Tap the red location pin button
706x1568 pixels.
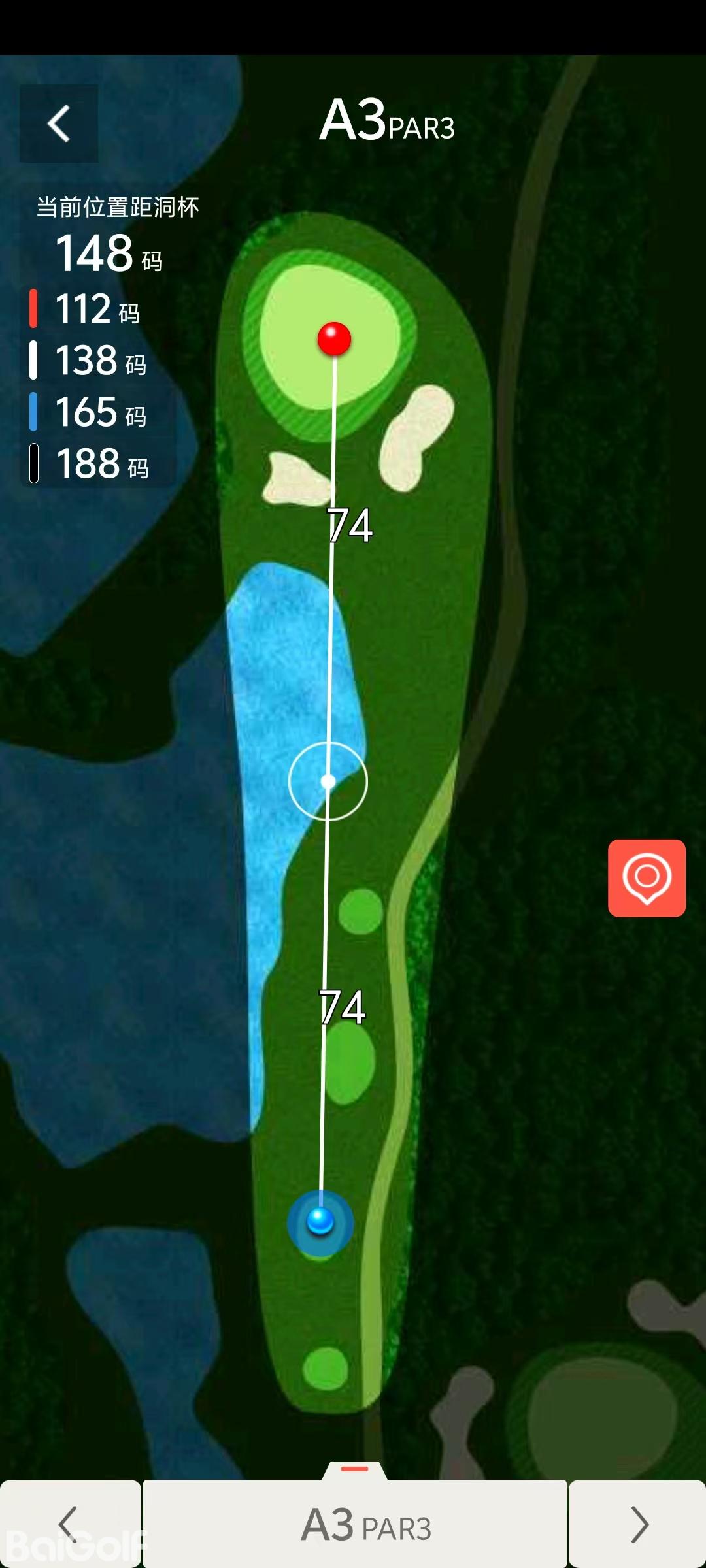647,877
